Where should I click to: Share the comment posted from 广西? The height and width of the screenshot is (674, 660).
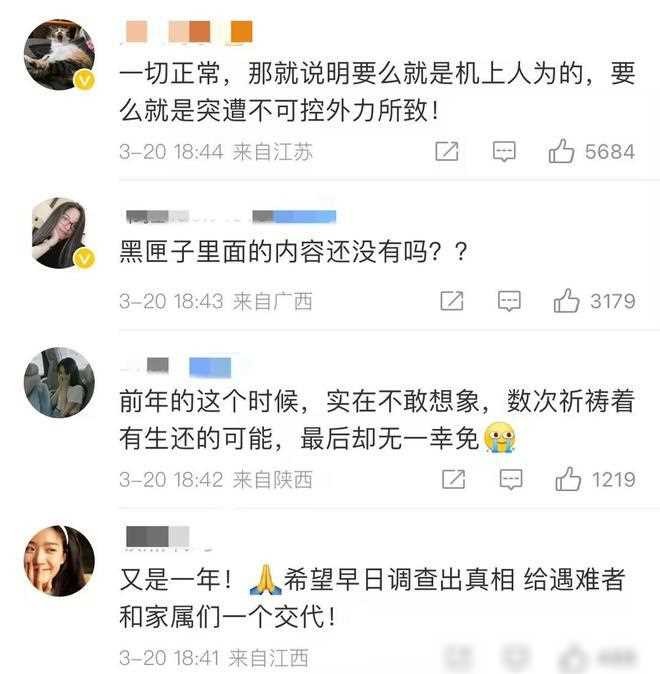pos(452,300)
